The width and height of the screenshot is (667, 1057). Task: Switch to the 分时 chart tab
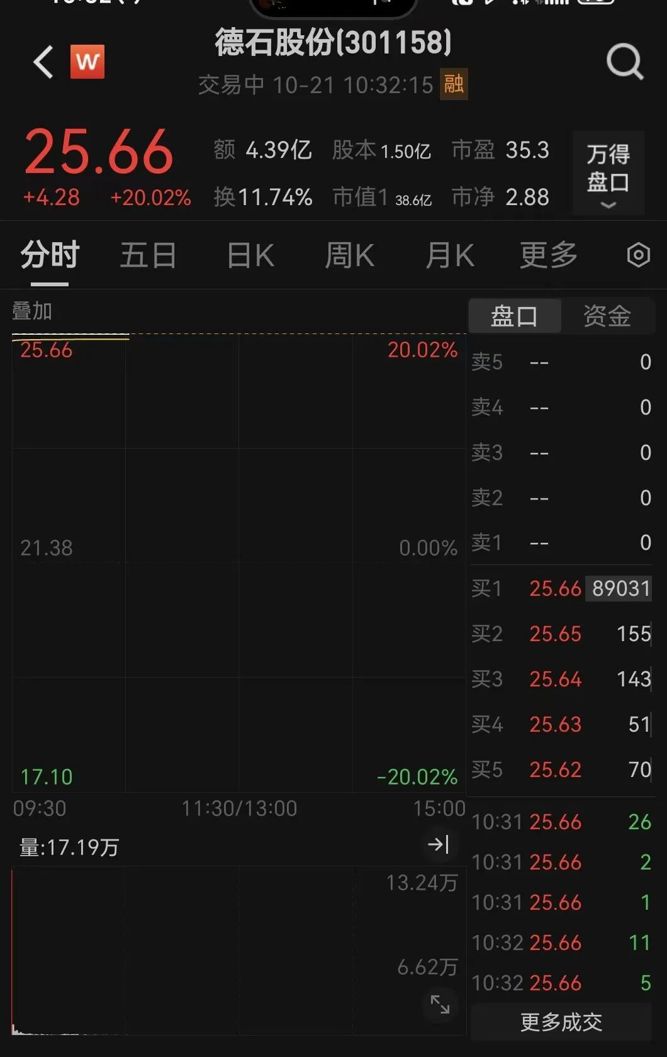click(x=49, y=256)
